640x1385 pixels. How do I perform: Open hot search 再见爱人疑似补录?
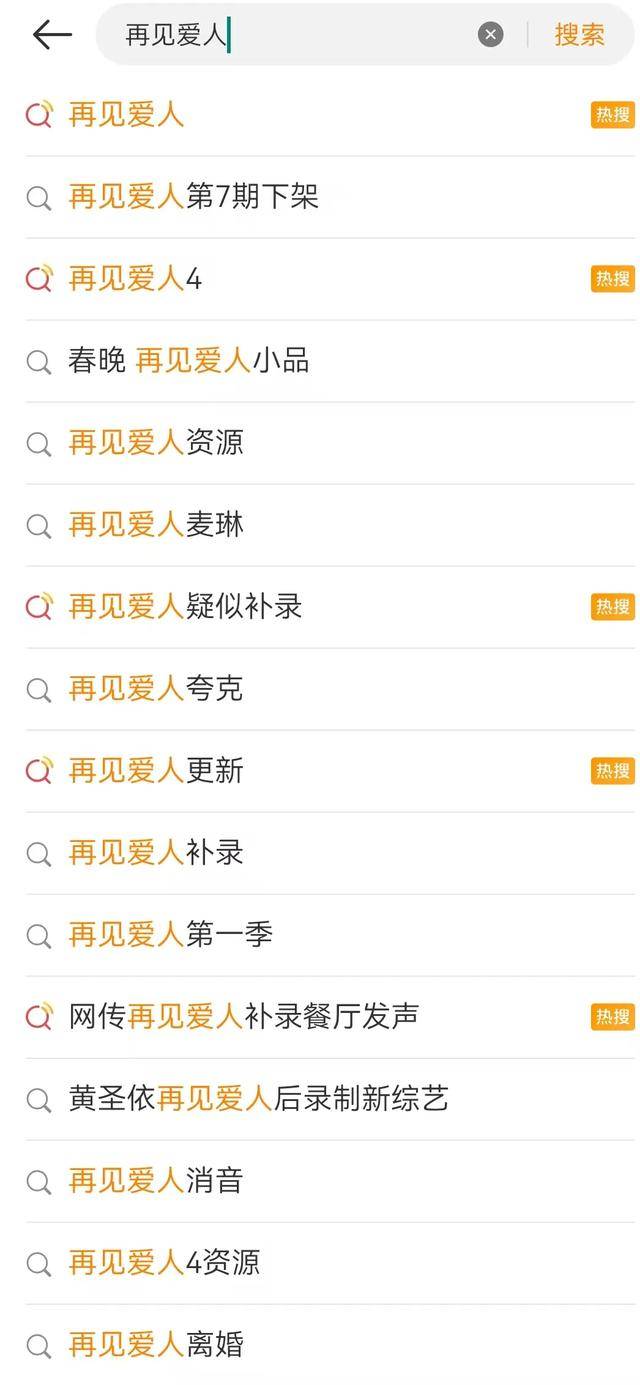pyautogui.click(x=330, y=607)
